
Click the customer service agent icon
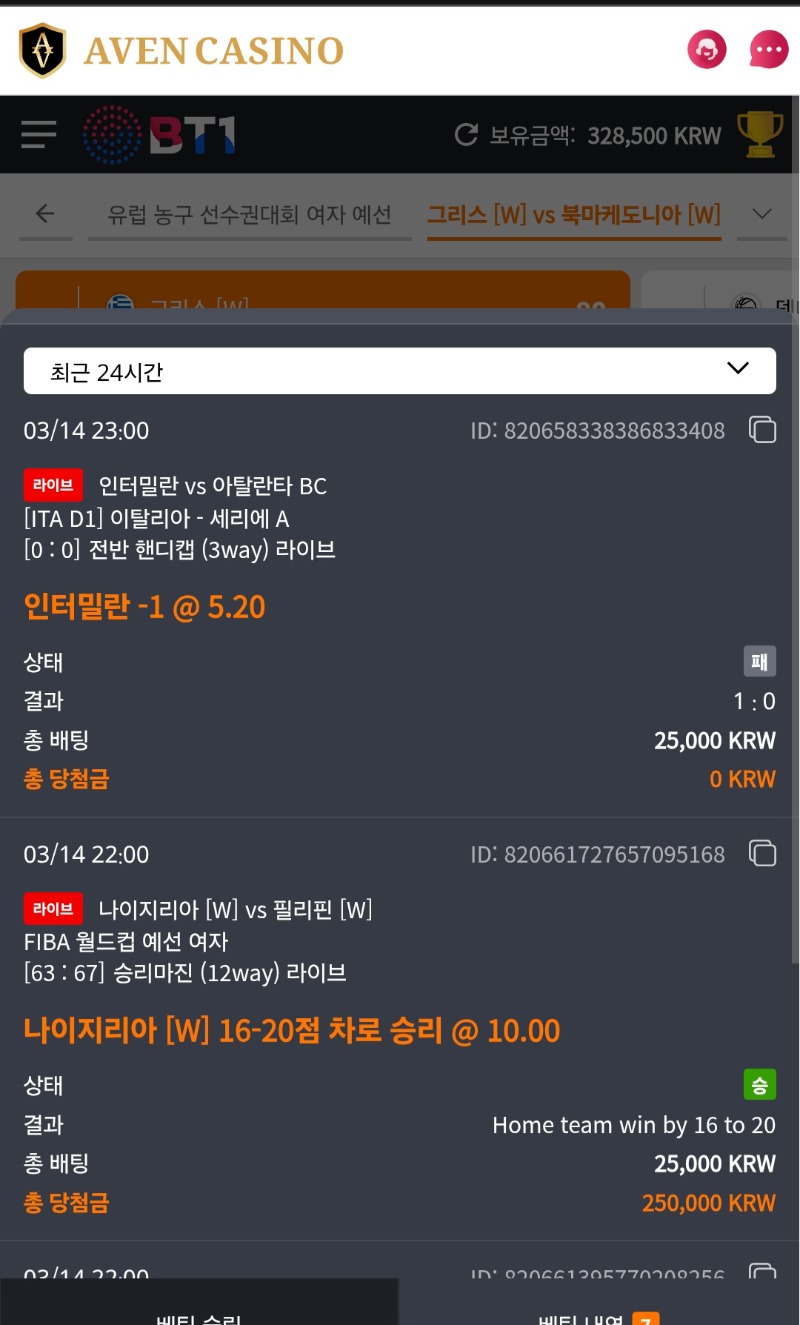[x=707, y=49]
